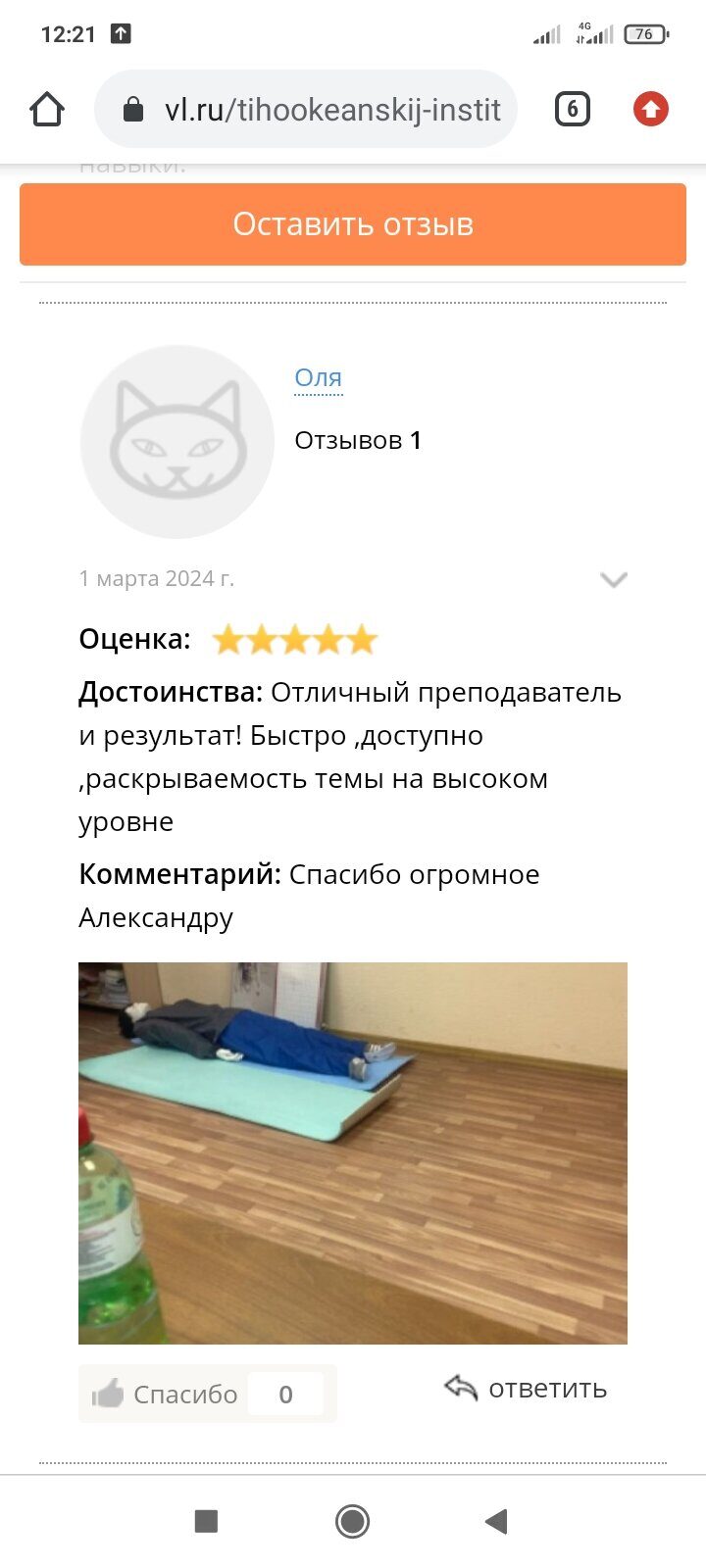The height and width of the screenshot is (1568, 706).
Task: Open the red browser update menu icon
Action: (x=650, y=109)
